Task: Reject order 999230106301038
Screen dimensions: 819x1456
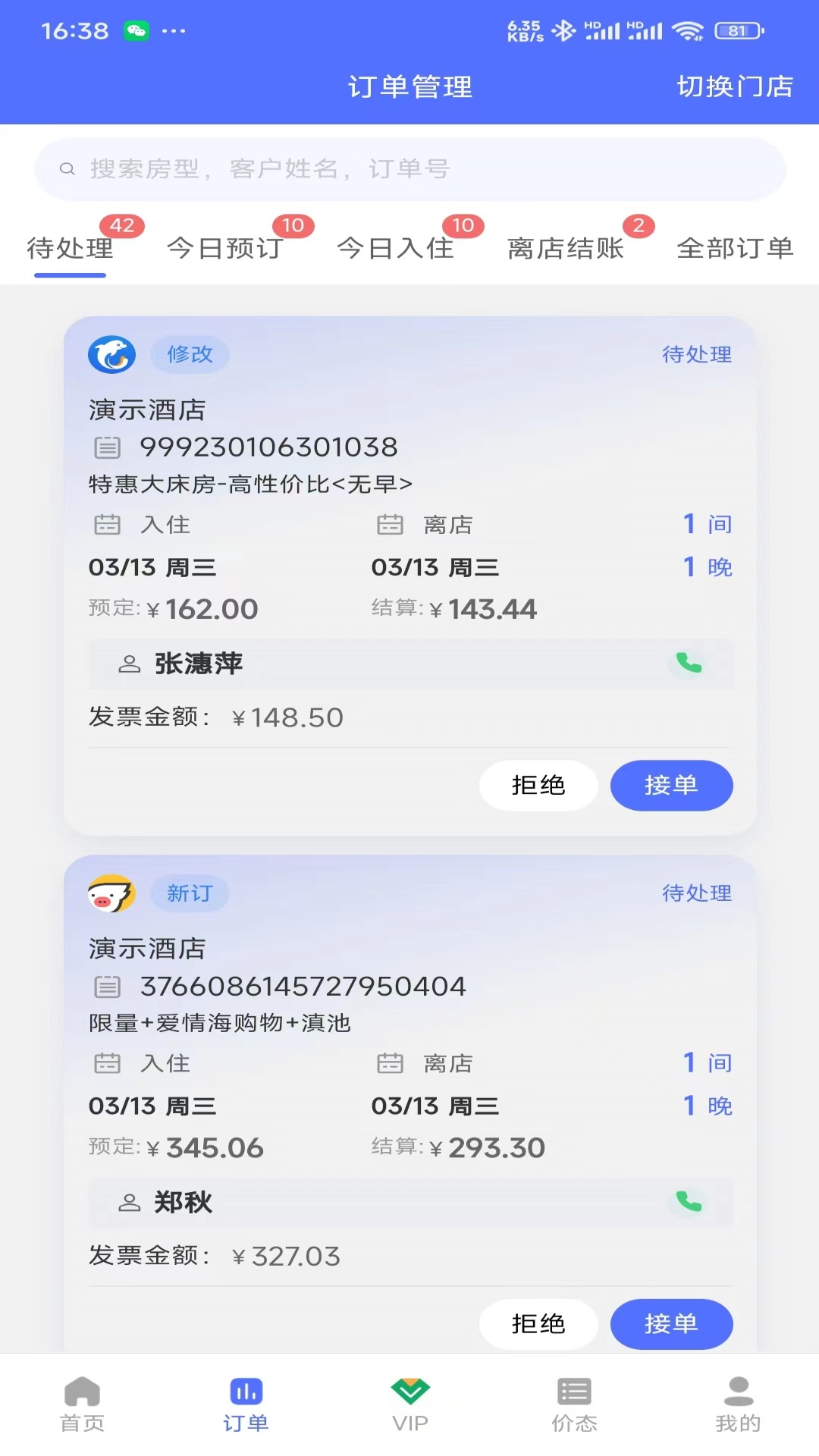Action: (x=538, y=785)
